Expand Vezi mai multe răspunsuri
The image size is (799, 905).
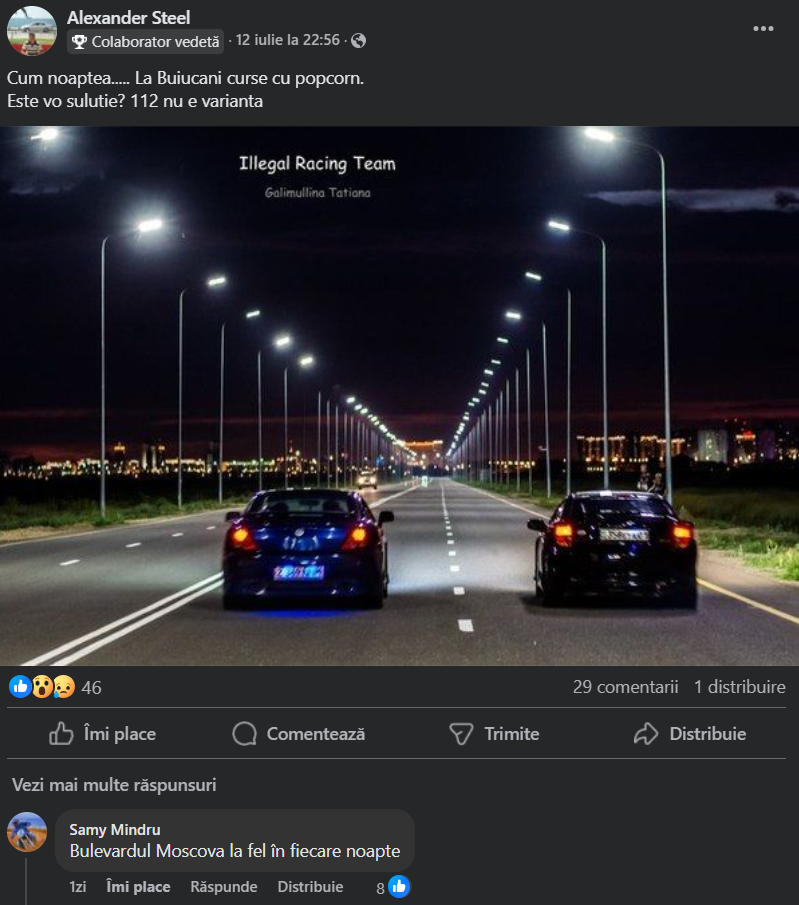[x=114, y=785]
